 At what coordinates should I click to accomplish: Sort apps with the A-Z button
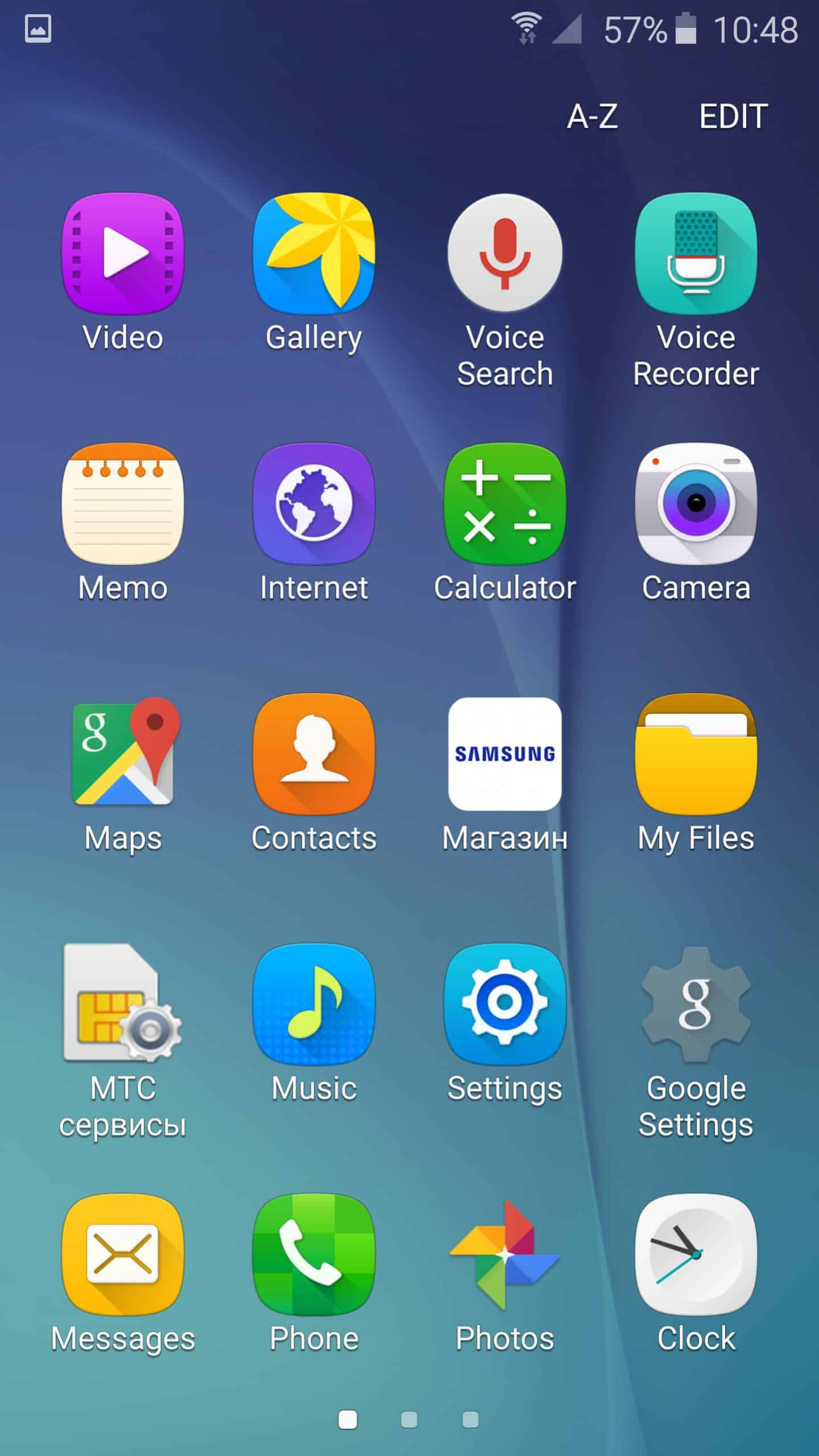tap(592, 116)
